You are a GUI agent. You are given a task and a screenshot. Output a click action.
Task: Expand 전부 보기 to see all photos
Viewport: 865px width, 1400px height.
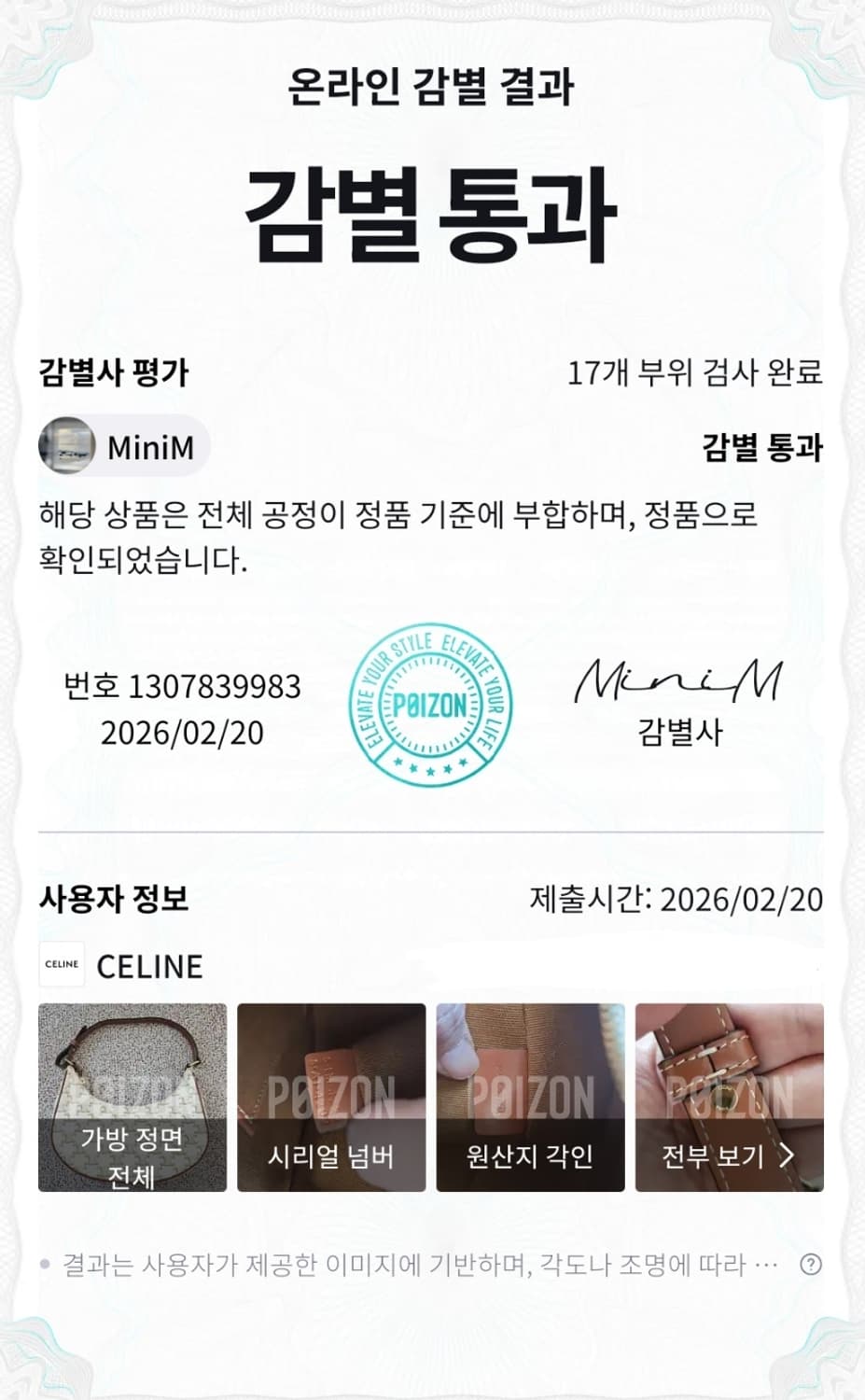coord(711,1156)
